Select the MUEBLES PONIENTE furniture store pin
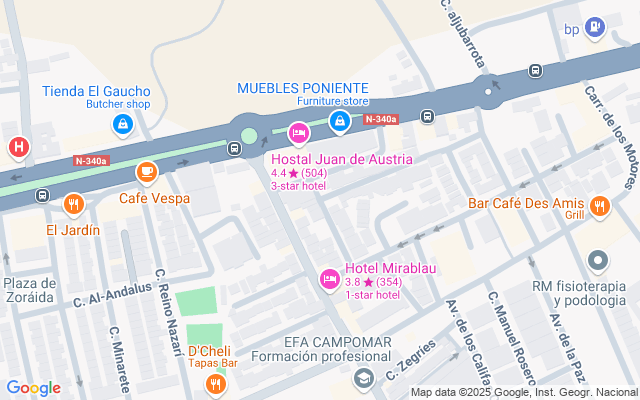Image resolution: width=640 pixels, height=400 pixels. pyautogui.click(x=340, y=121)
